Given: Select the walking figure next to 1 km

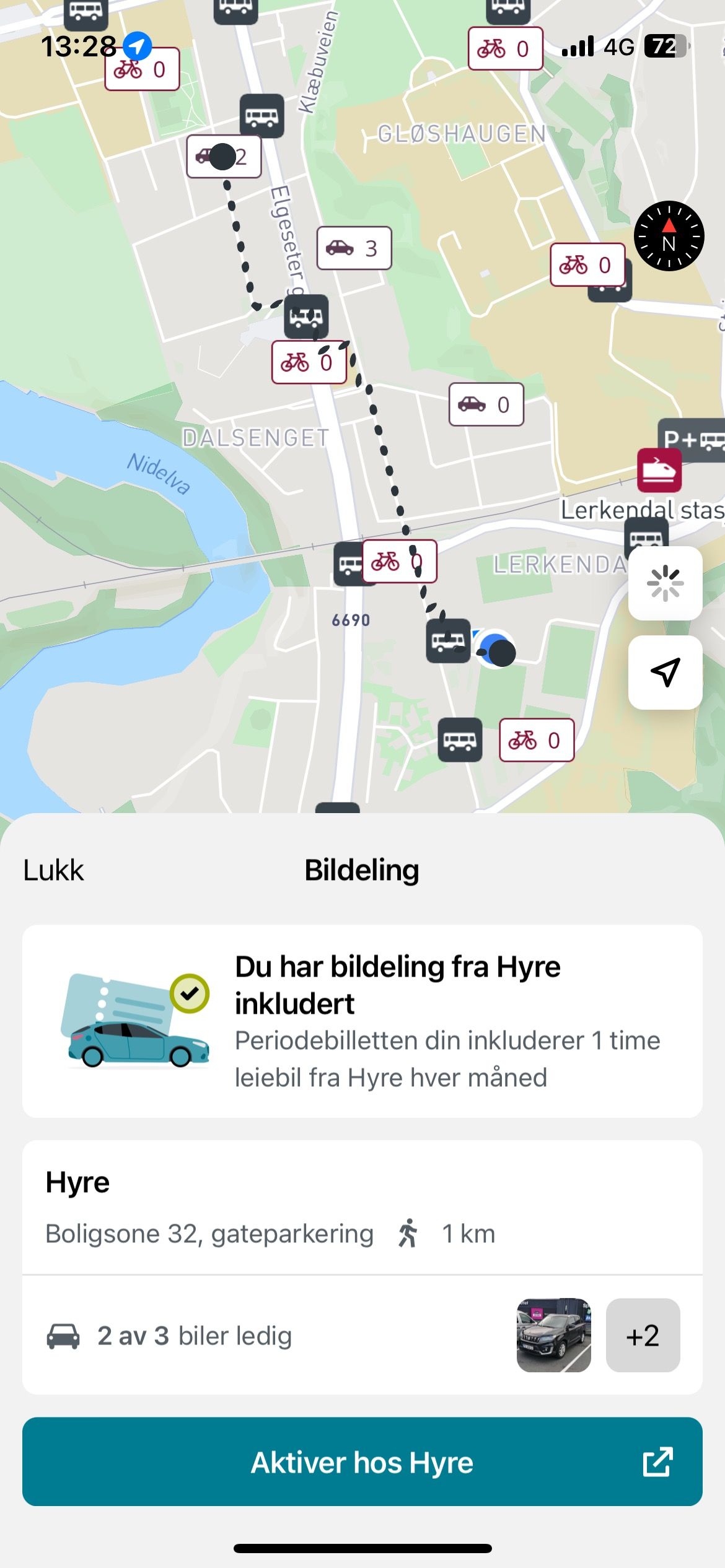Looking at the screenshot, I should pyautogui.click(x=406, y=1234).
